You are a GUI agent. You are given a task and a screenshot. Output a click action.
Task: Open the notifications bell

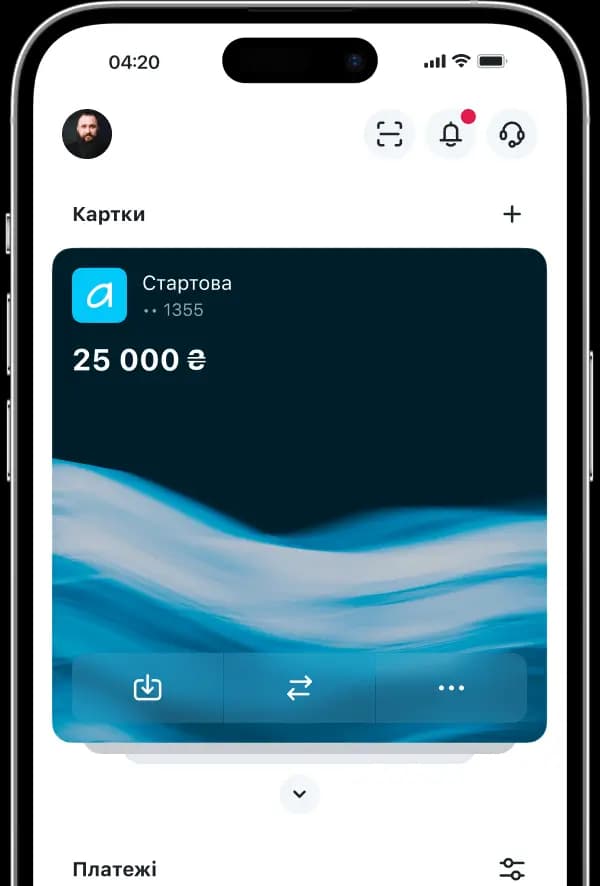click(451, 134)
